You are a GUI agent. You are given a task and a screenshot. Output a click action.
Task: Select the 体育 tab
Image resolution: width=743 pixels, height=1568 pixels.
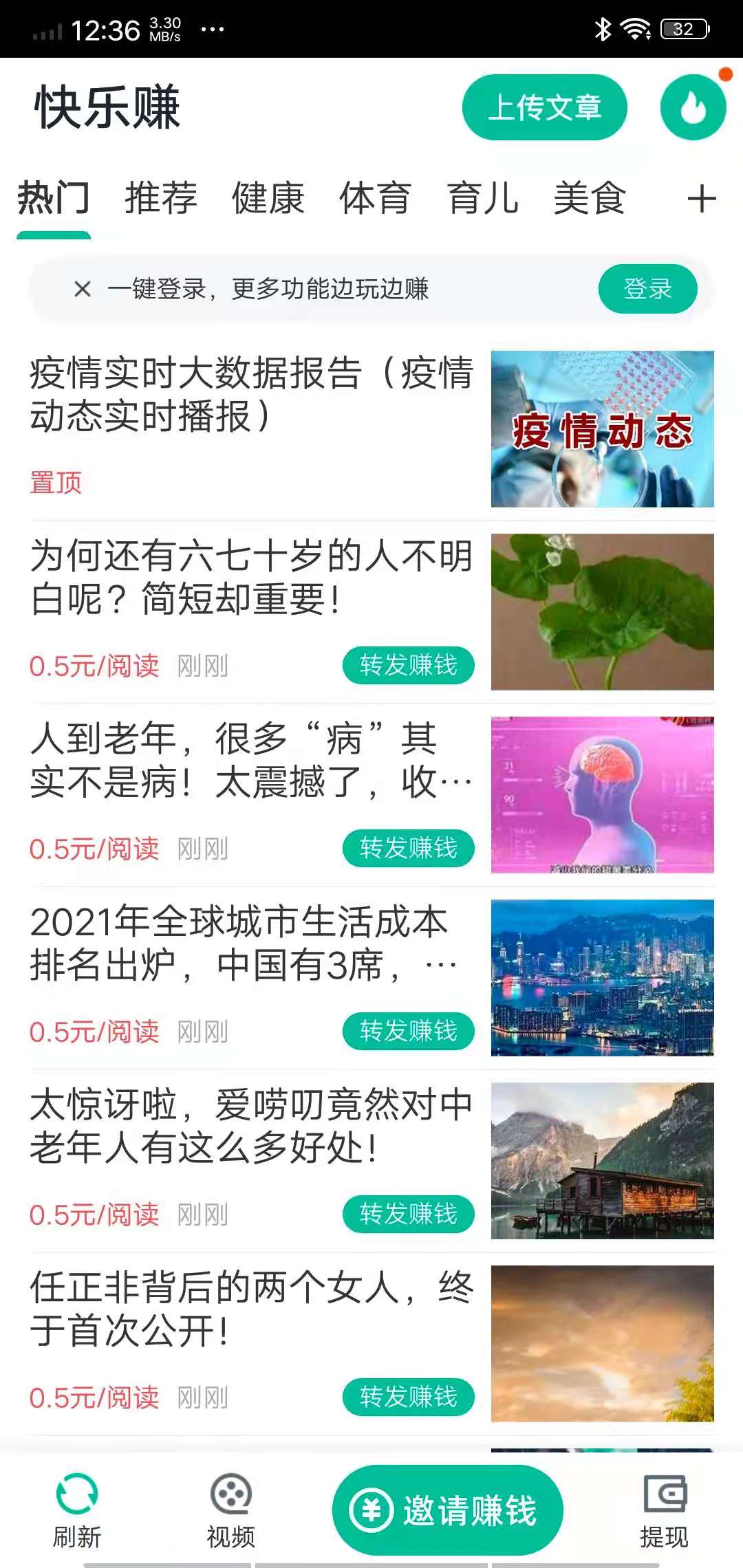click(376, 199)
